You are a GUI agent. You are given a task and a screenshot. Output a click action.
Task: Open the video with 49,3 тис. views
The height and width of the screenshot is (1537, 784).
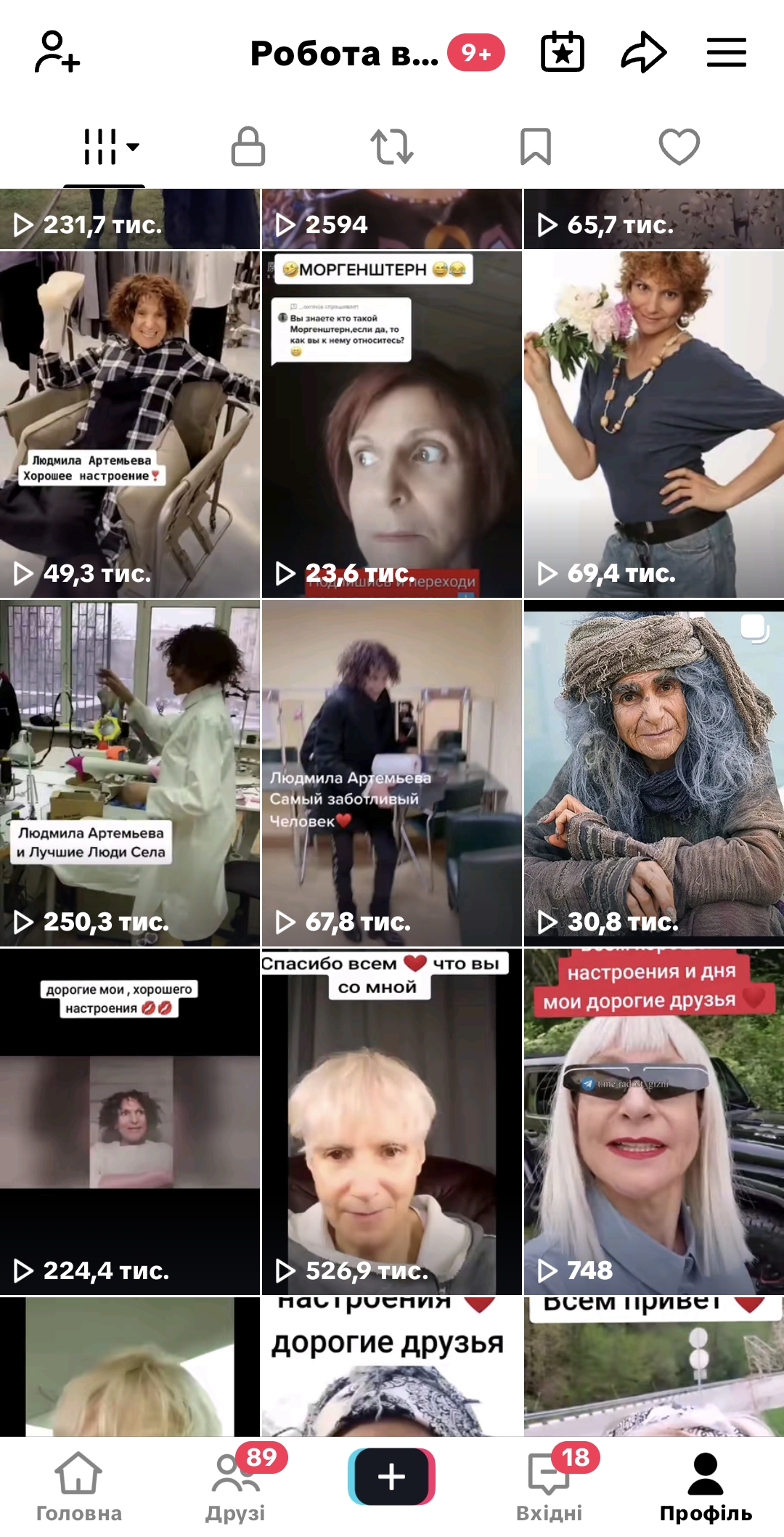click(x=130, y=424)
